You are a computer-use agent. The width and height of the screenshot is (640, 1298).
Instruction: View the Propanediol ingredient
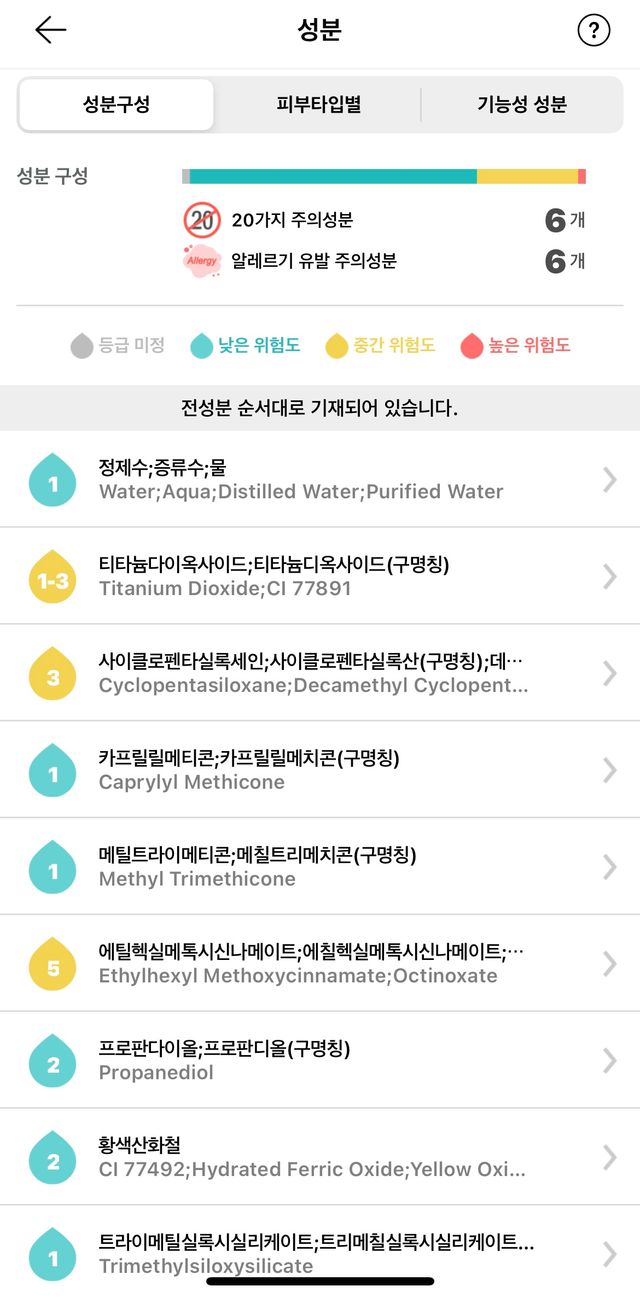tap(320, 1061)
